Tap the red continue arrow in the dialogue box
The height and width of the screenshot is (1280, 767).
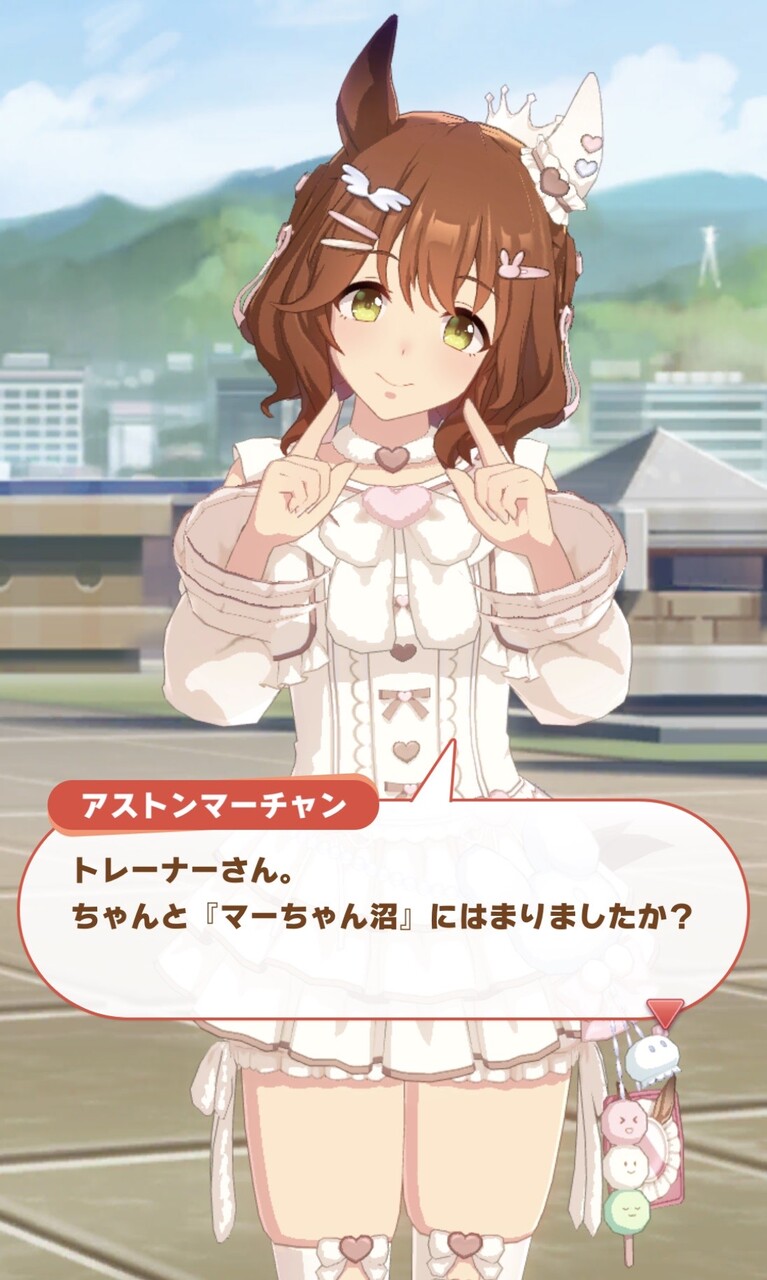pyautogui.click(x=665, y=1012)
